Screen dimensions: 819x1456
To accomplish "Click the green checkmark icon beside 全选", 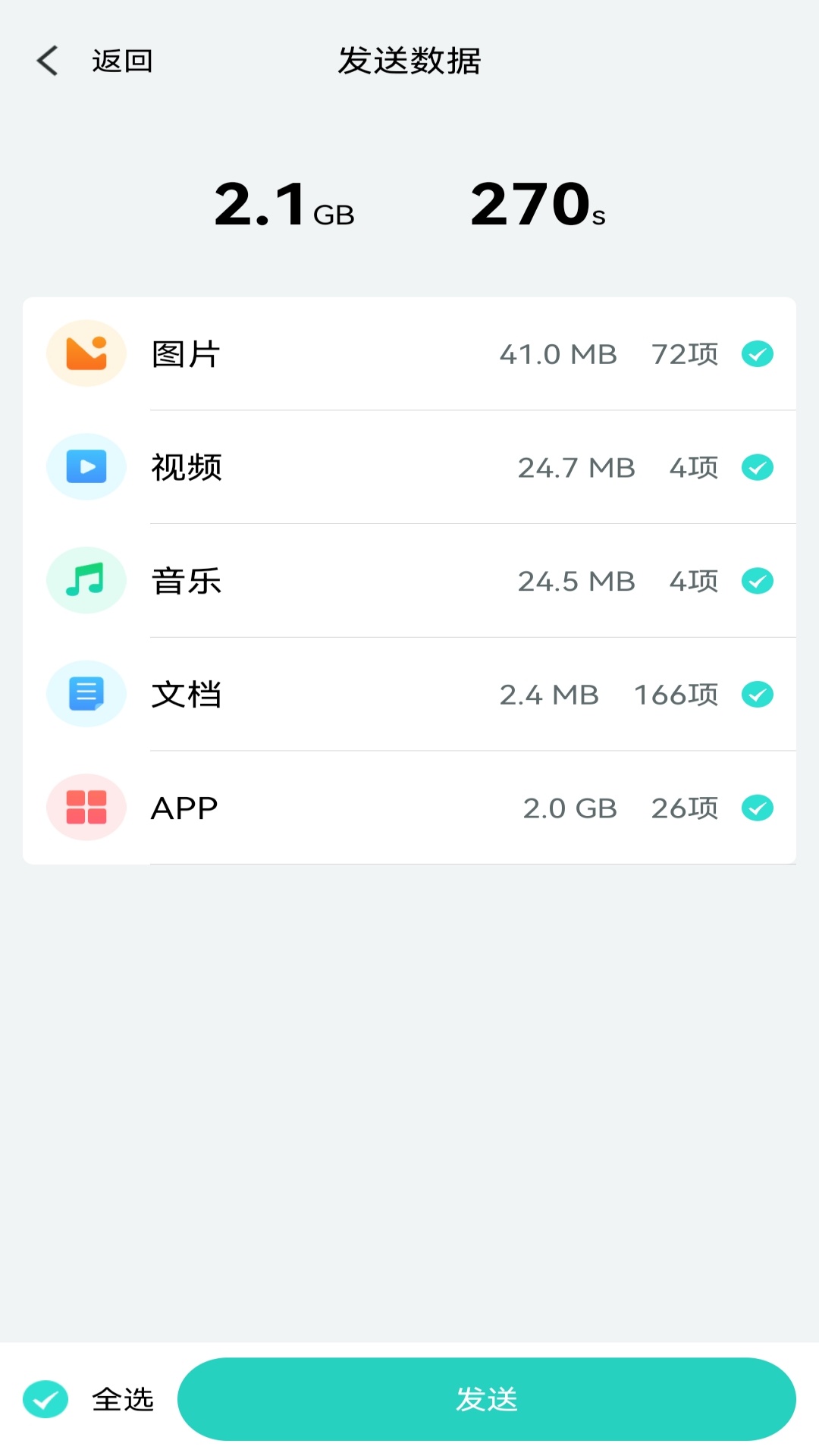I will pyautogui.click(x=48, y=1400).
